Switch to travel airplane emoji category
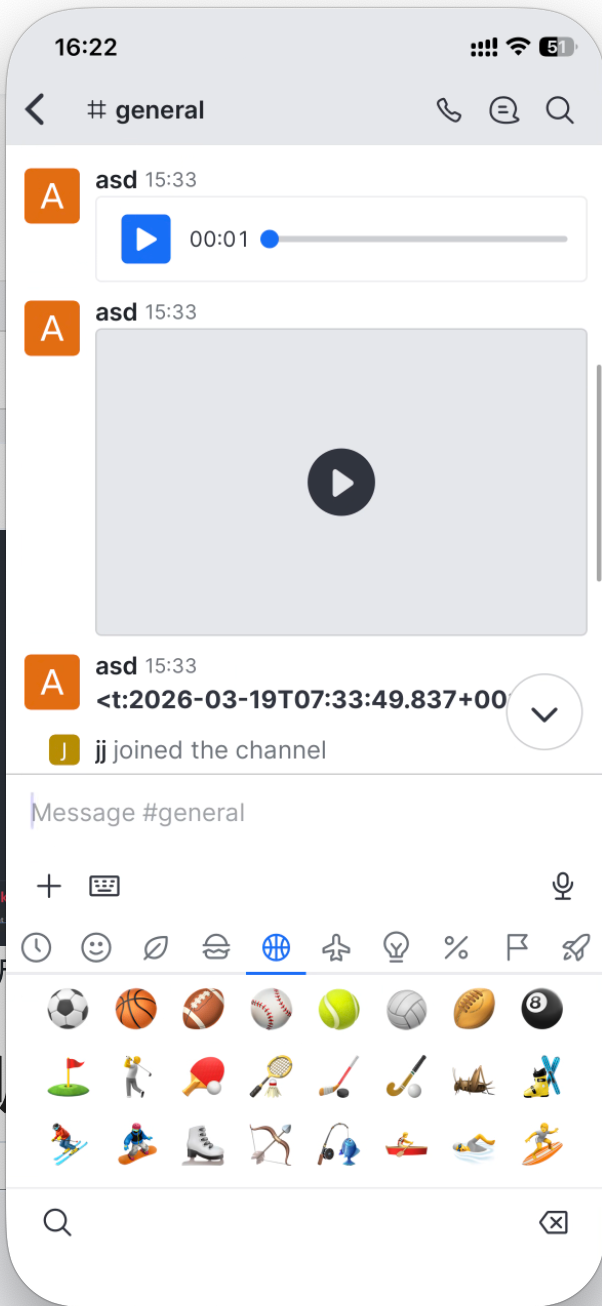The width and height of the screenshot is (602, 1306). point(336,947)
